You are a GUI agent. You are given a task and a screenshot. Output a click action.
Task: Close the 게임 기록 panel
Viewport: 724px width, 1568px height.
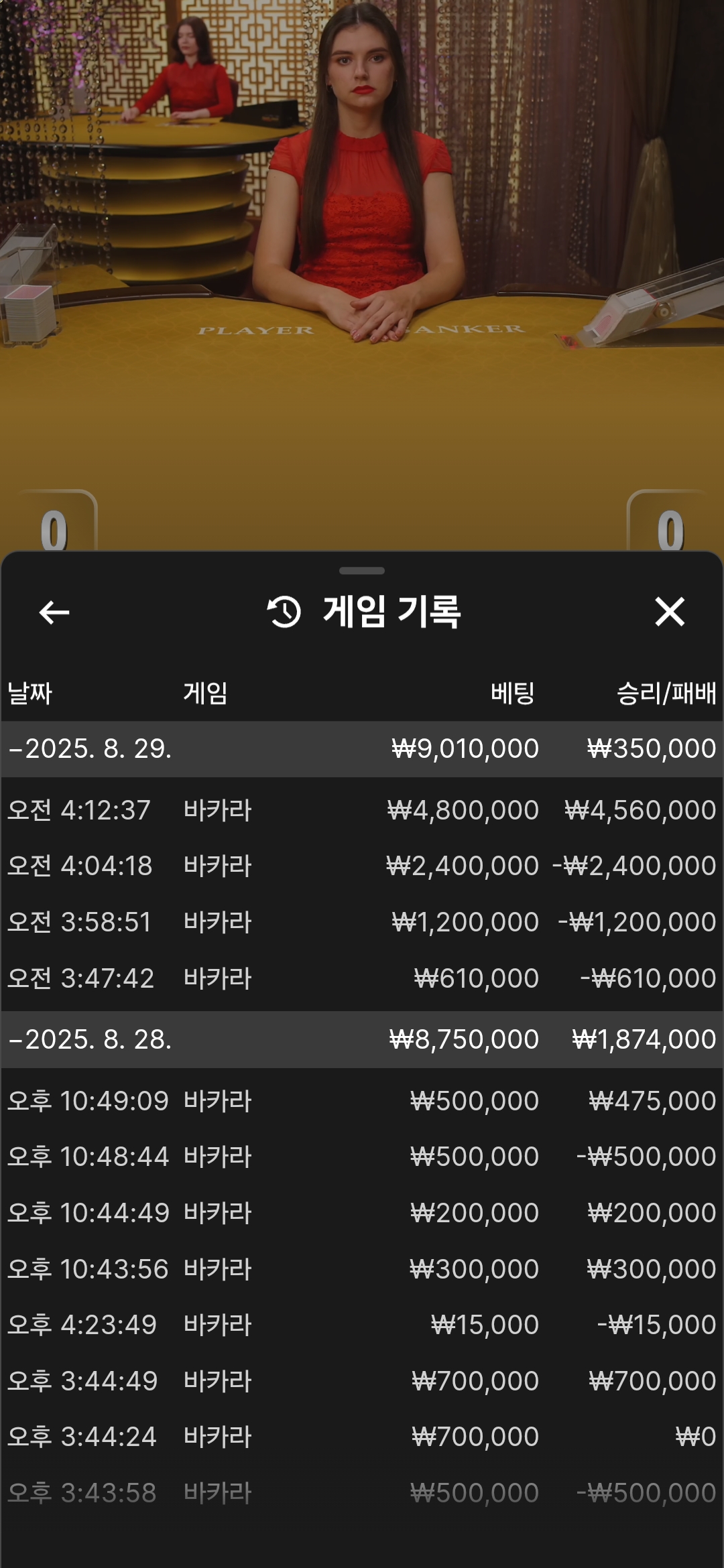click(x=670, y=612)
